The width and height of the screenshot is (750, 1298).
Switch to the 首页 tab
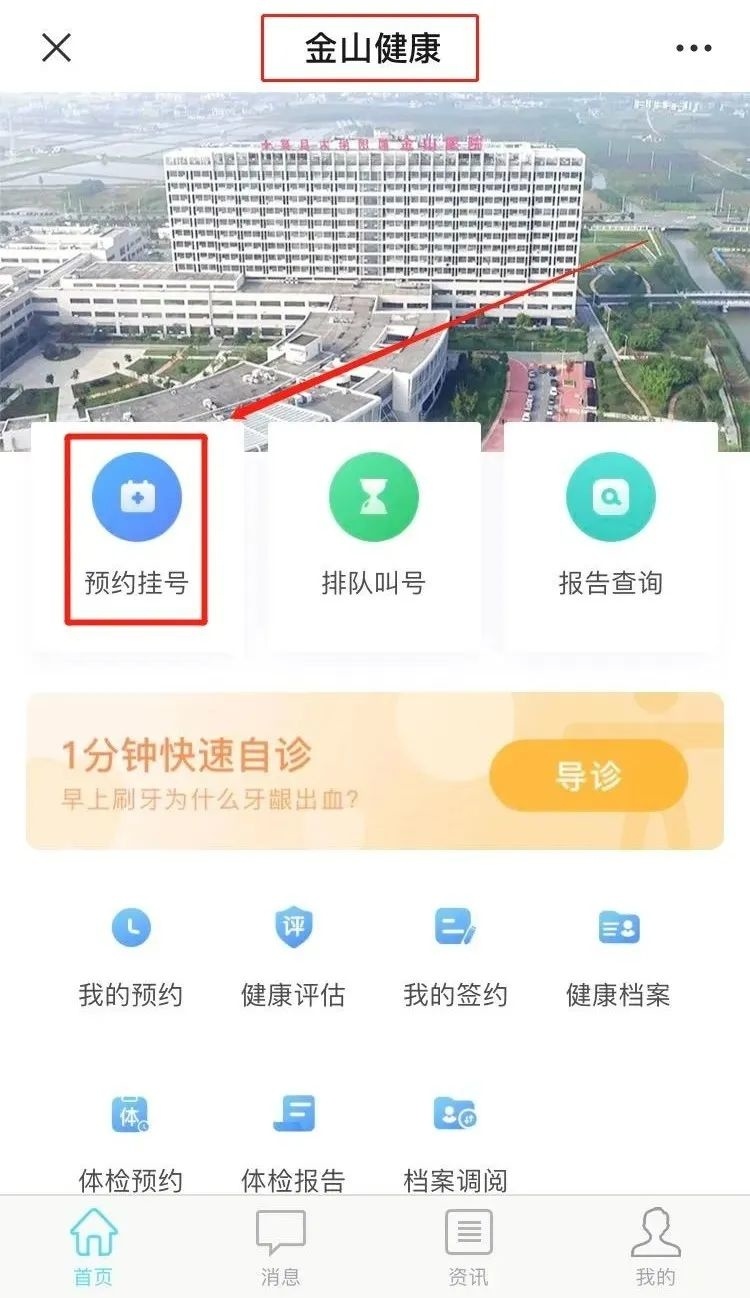tap(94, 1247)
